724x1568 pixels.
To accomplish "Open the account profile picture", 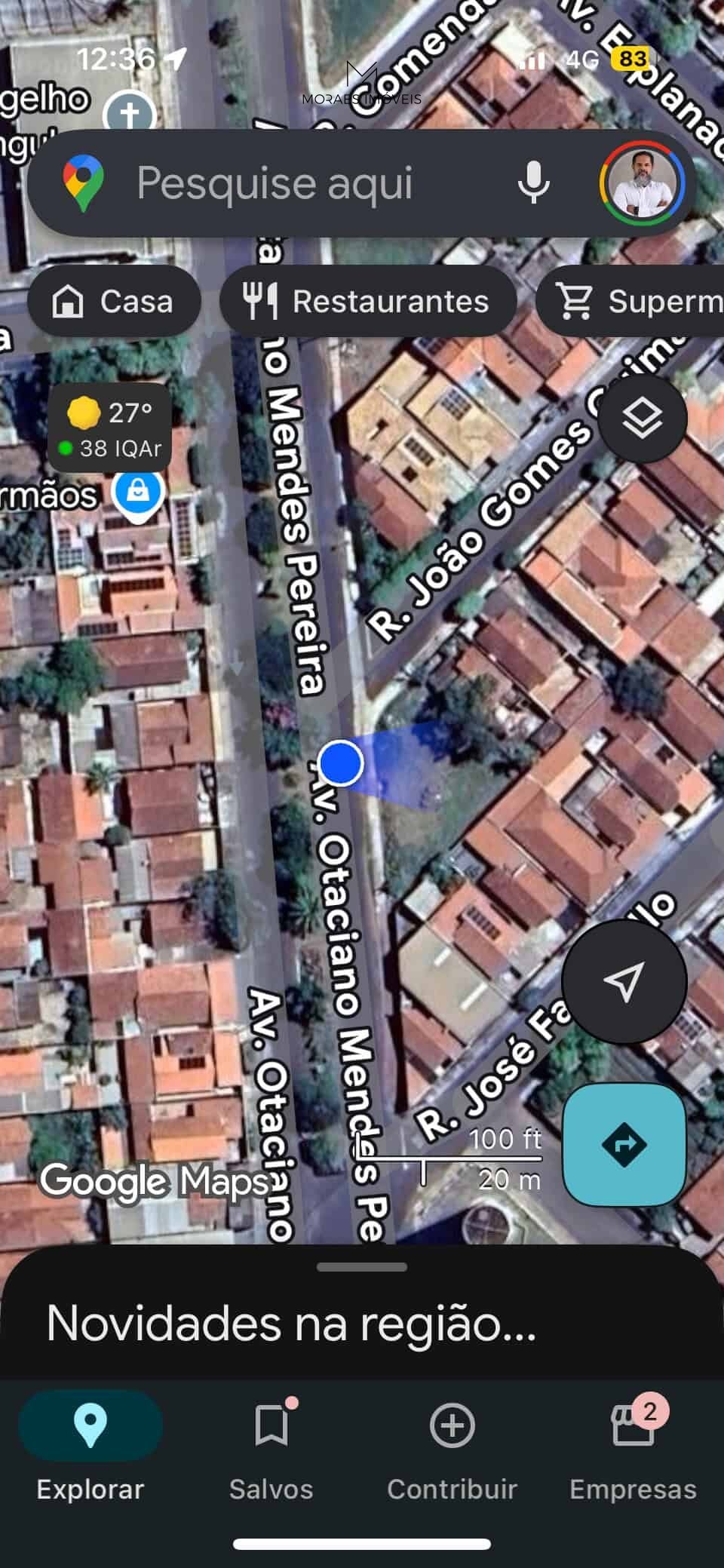I will (x=642, y=183).
